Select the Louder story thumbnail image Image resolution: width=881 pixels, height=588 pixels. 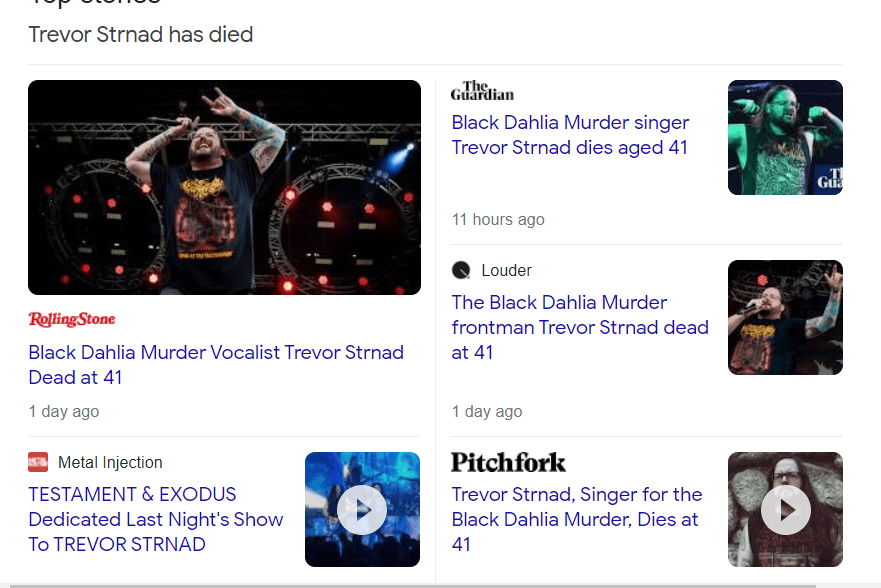[x=785, y=318]
